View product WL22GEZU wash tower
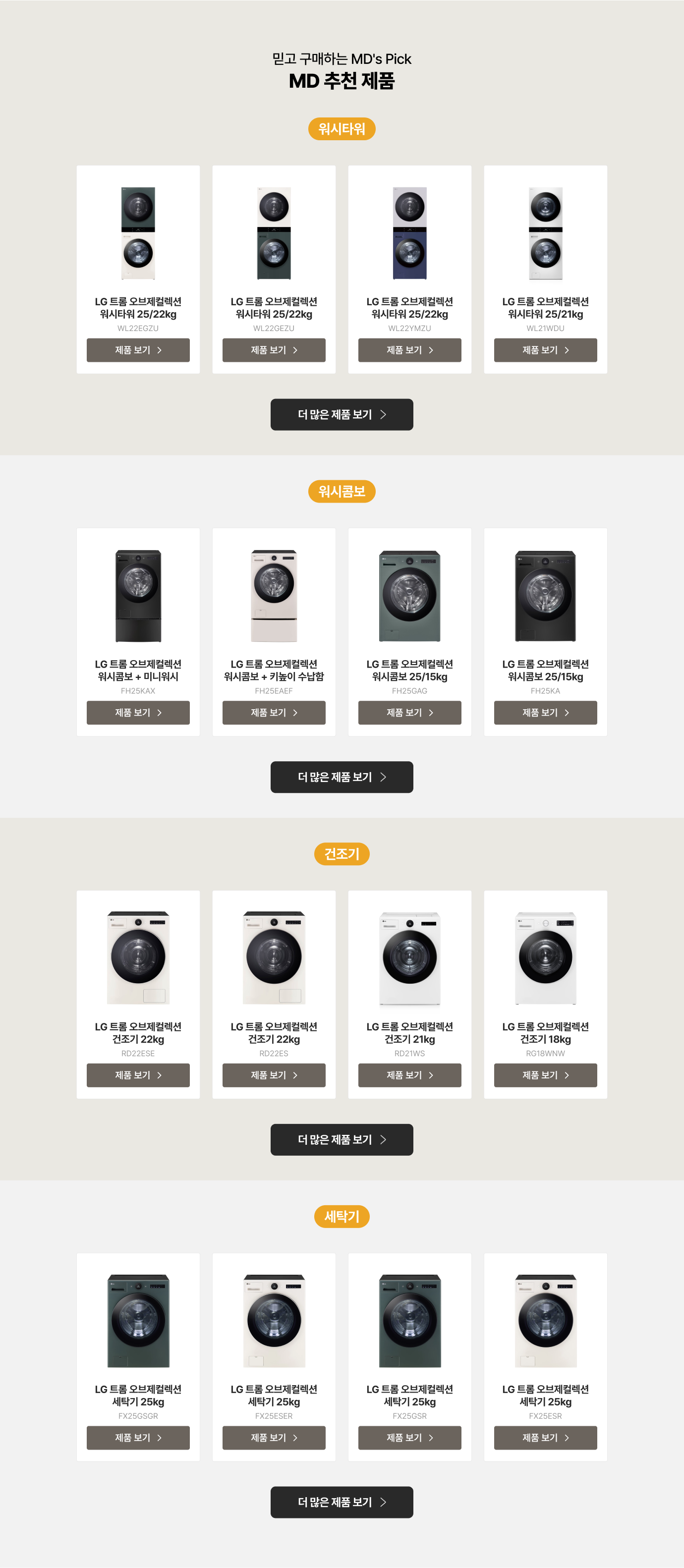The image size is (684, 1568). coord(274,350)
